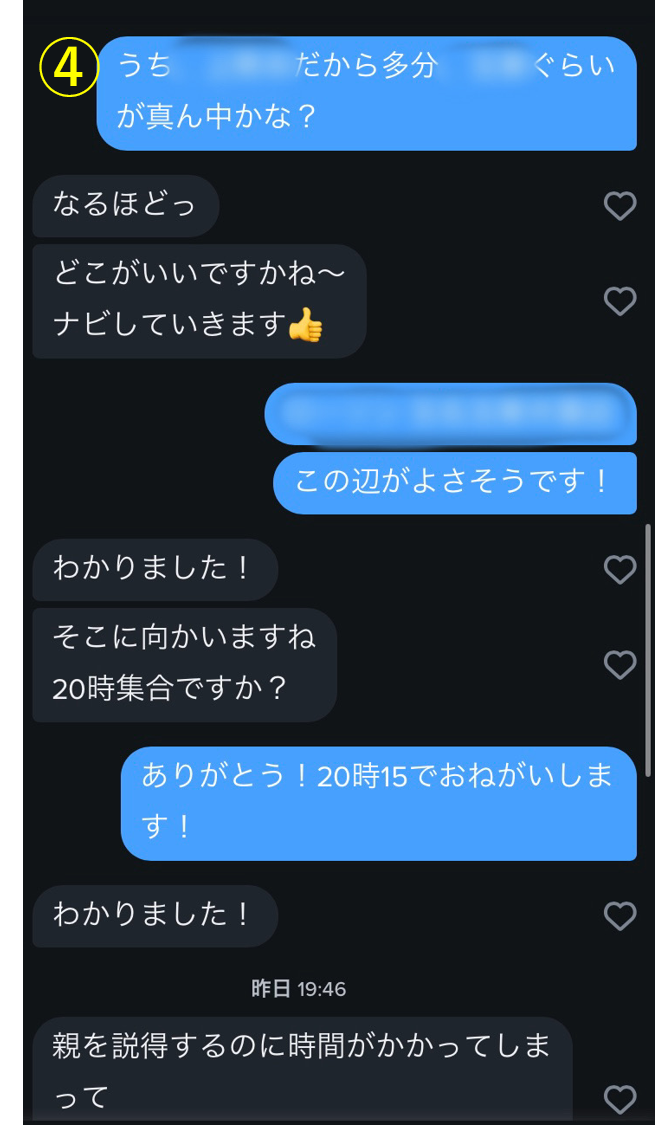This screenshot has height=1125, width=655.
Task: Like the message なるほどっ
Action: (x=620, y=206)
